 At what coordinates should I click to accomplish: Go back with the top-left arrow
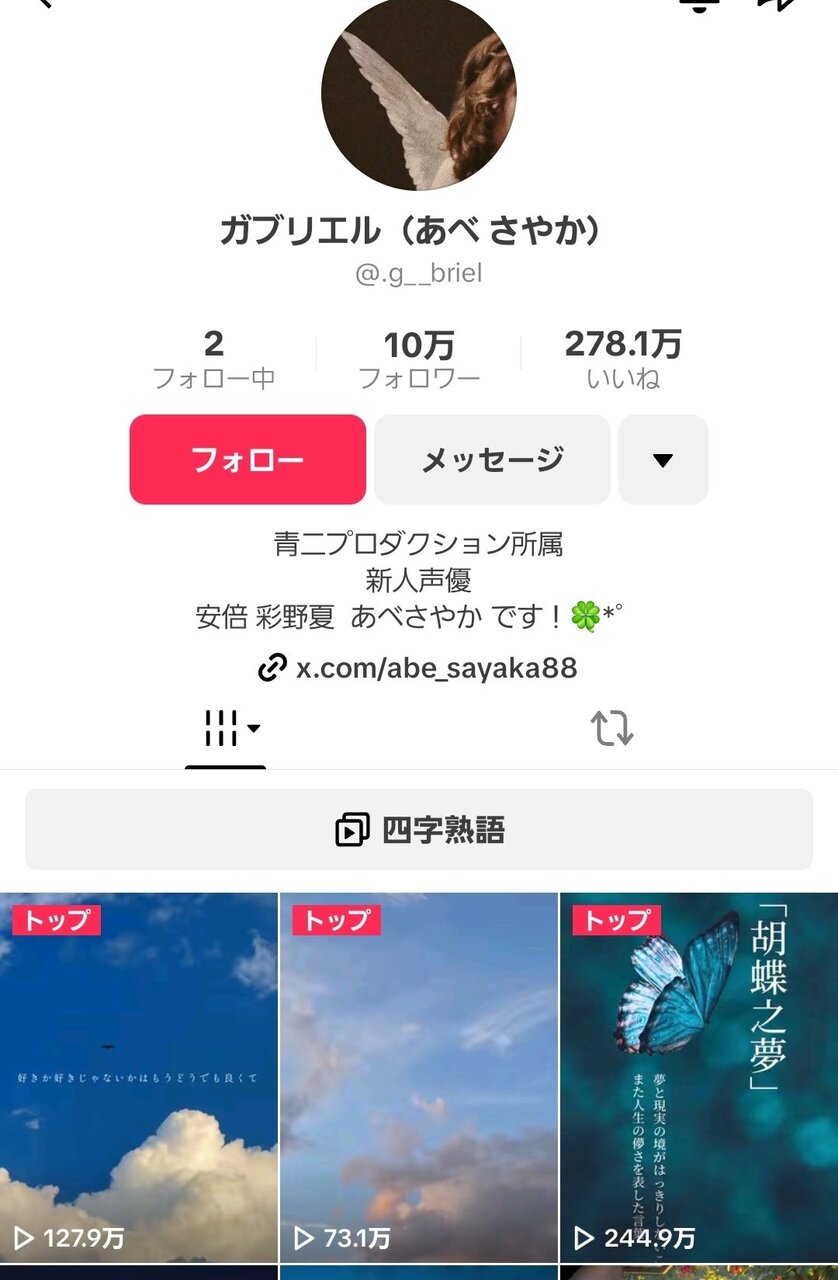tap(42, 3)
